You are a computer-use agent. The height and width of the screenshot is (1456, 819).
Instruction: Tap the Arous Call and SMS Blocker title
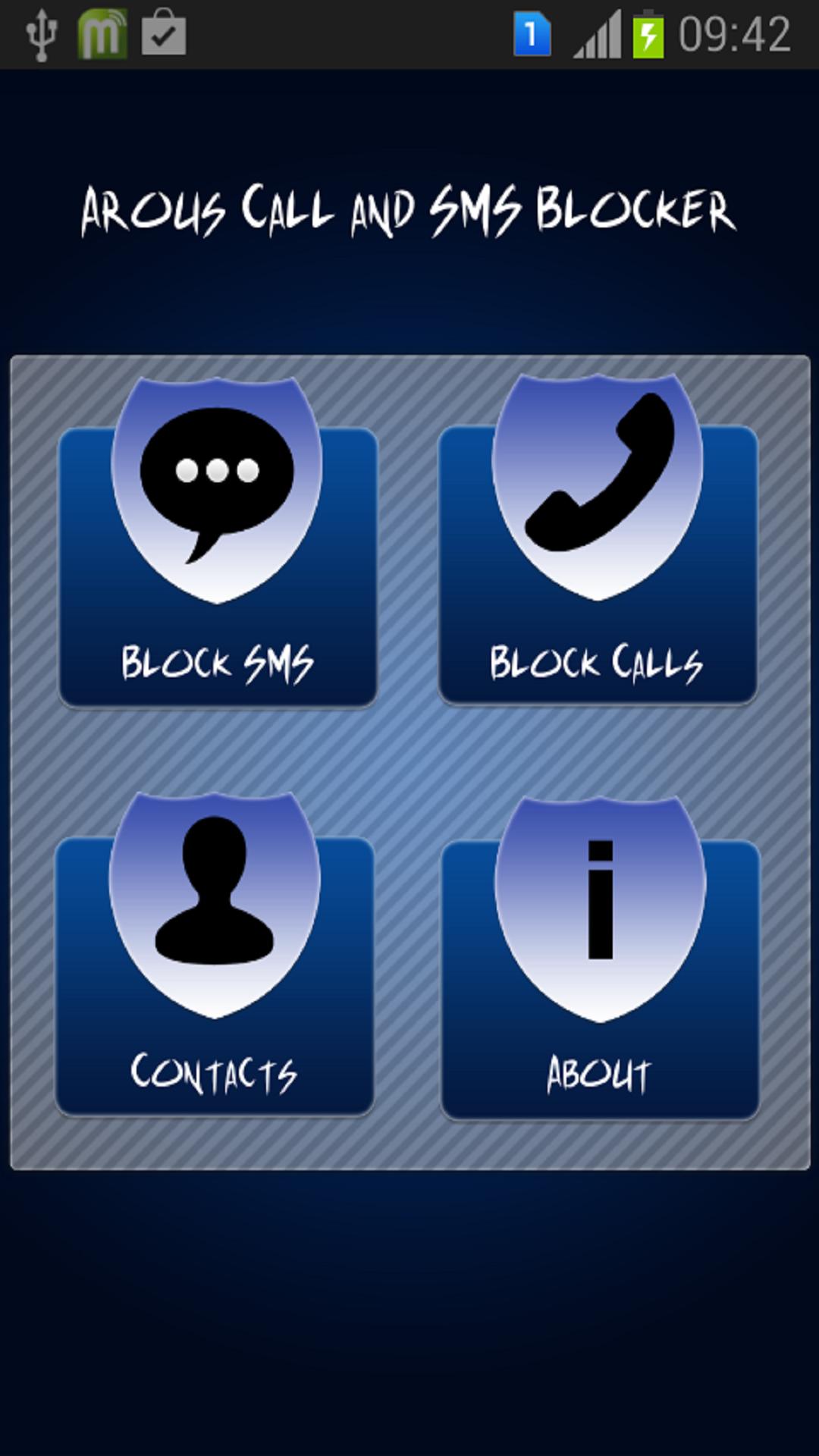409,211
